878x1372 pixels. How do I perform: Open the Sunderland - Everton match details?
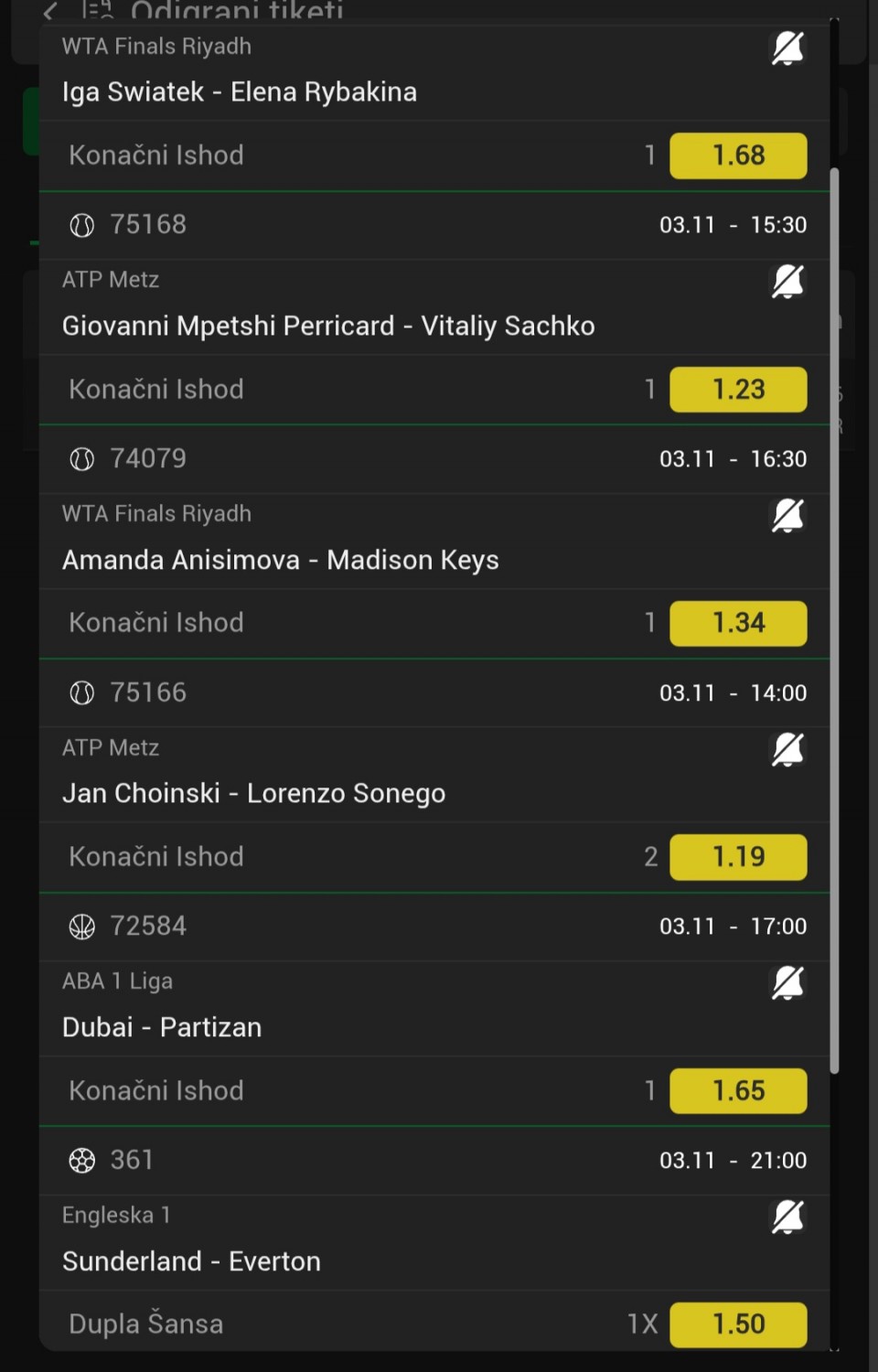(191, 1262)
